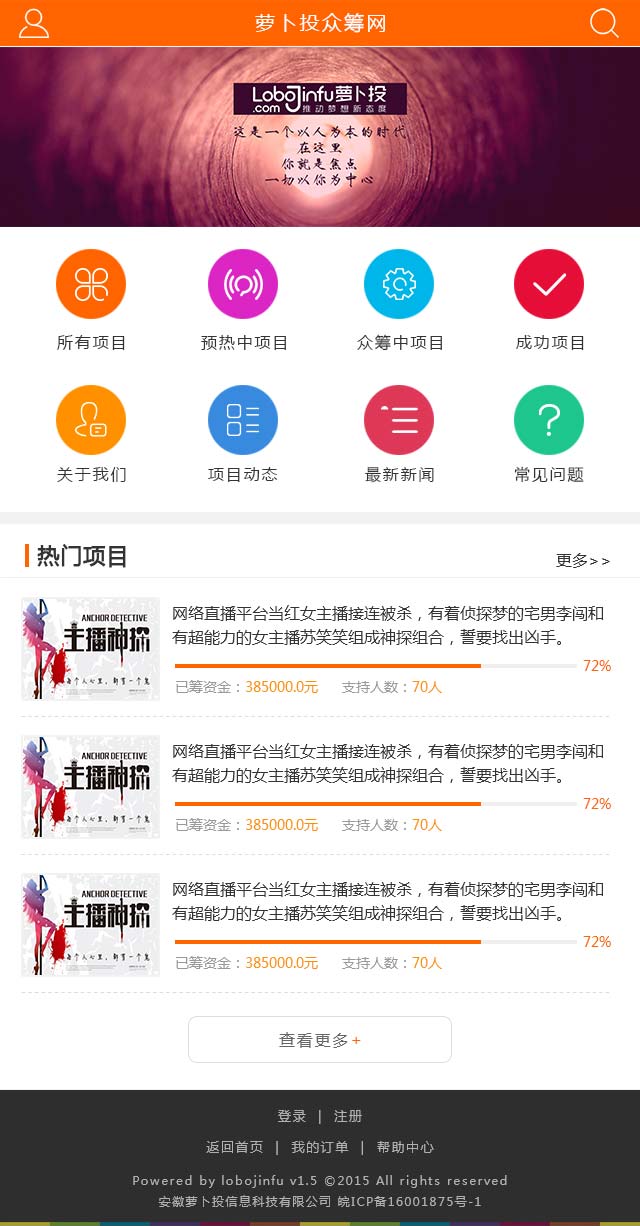This screenshot has height=1226, width=640.
Task: View 成功项目 category
Action: tap(549, 300)
